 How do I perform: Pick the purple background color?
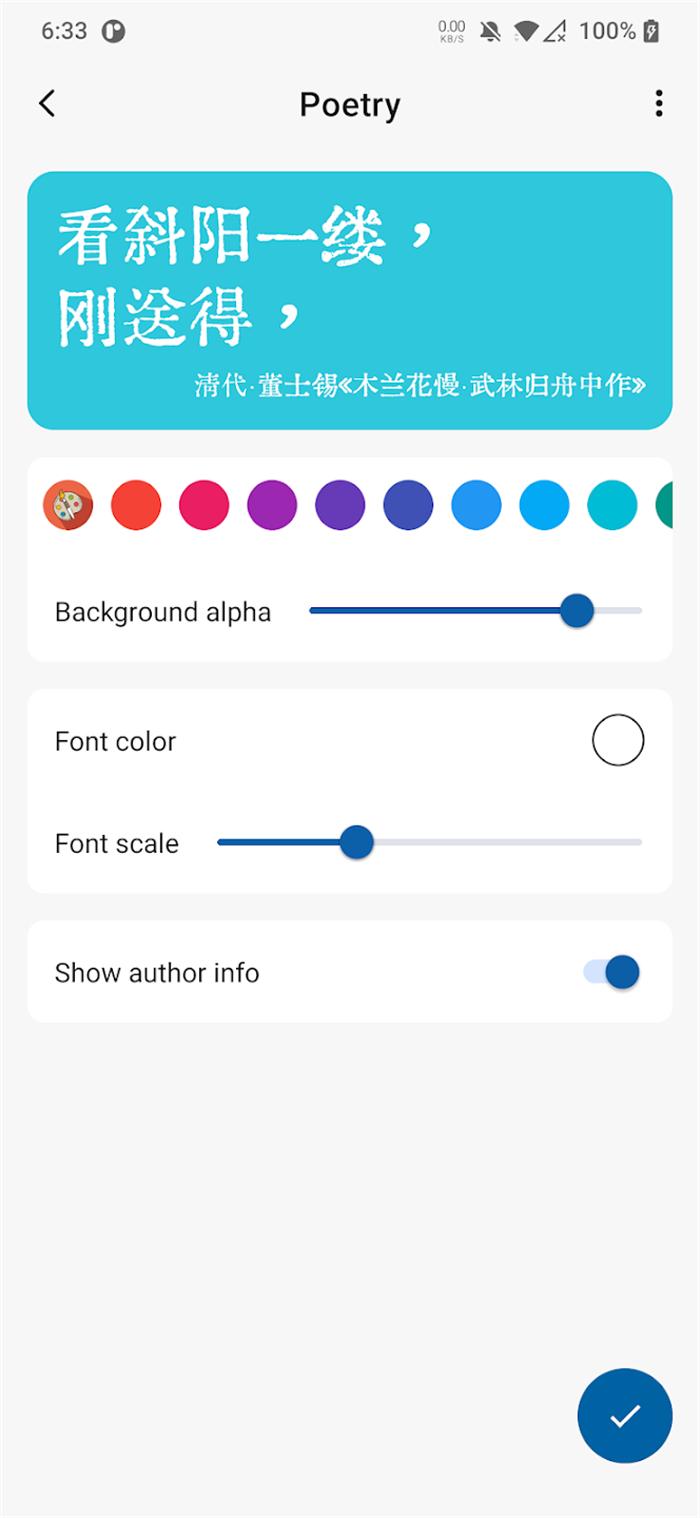pyautogui.click(x=272, y=505)
